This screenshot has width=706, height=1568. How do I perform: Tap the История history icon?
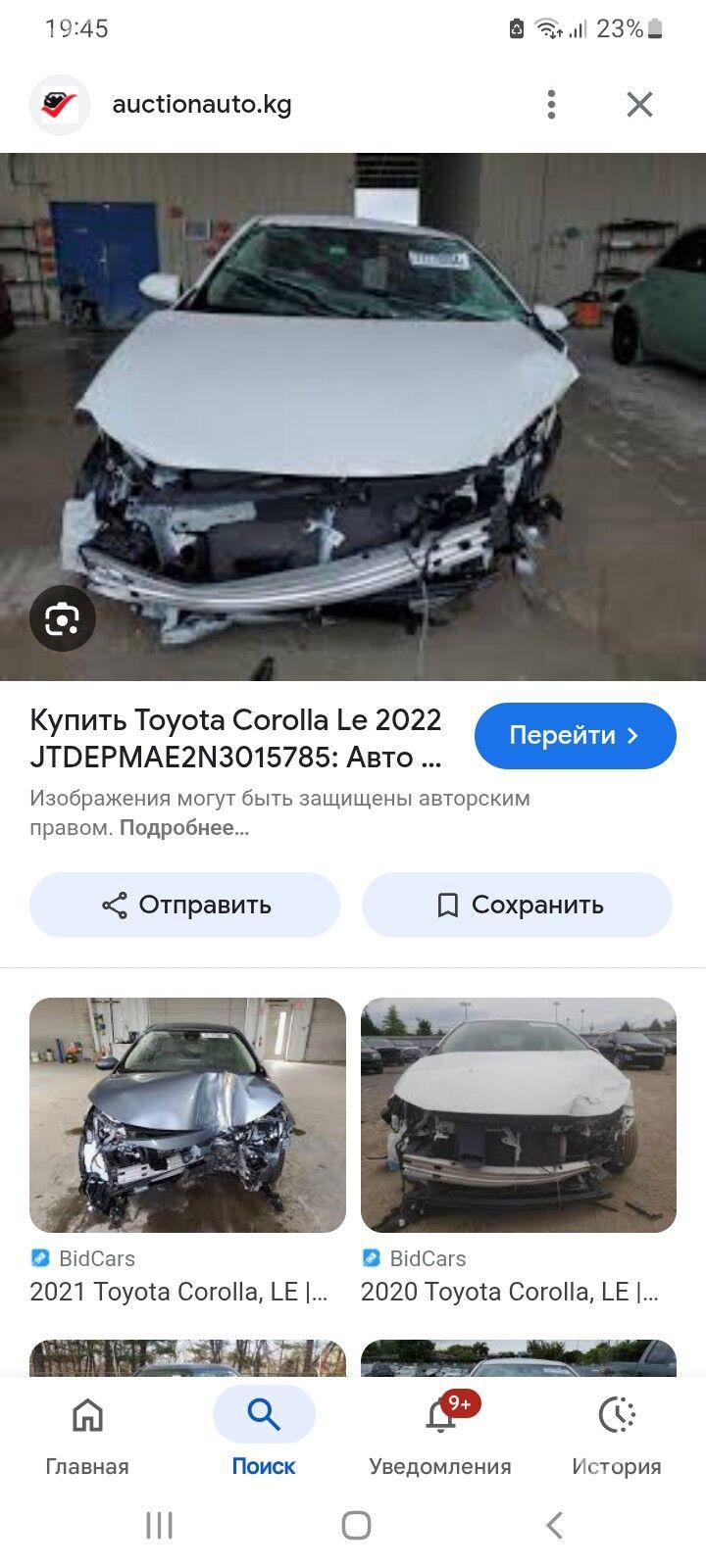click(615, 1414)
